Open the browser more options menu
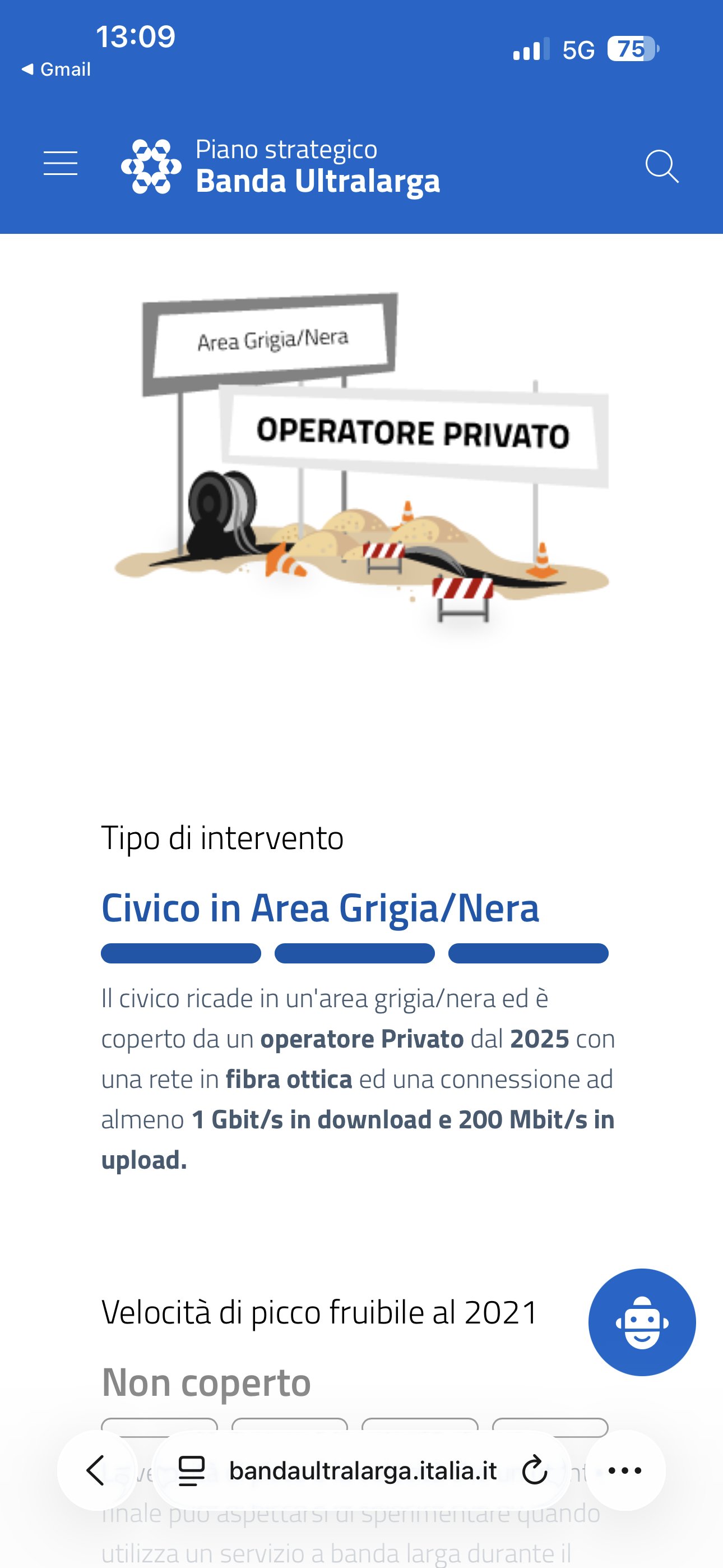The width and height of the screenshot is (723, 1568). click(x=625, y=1470)
